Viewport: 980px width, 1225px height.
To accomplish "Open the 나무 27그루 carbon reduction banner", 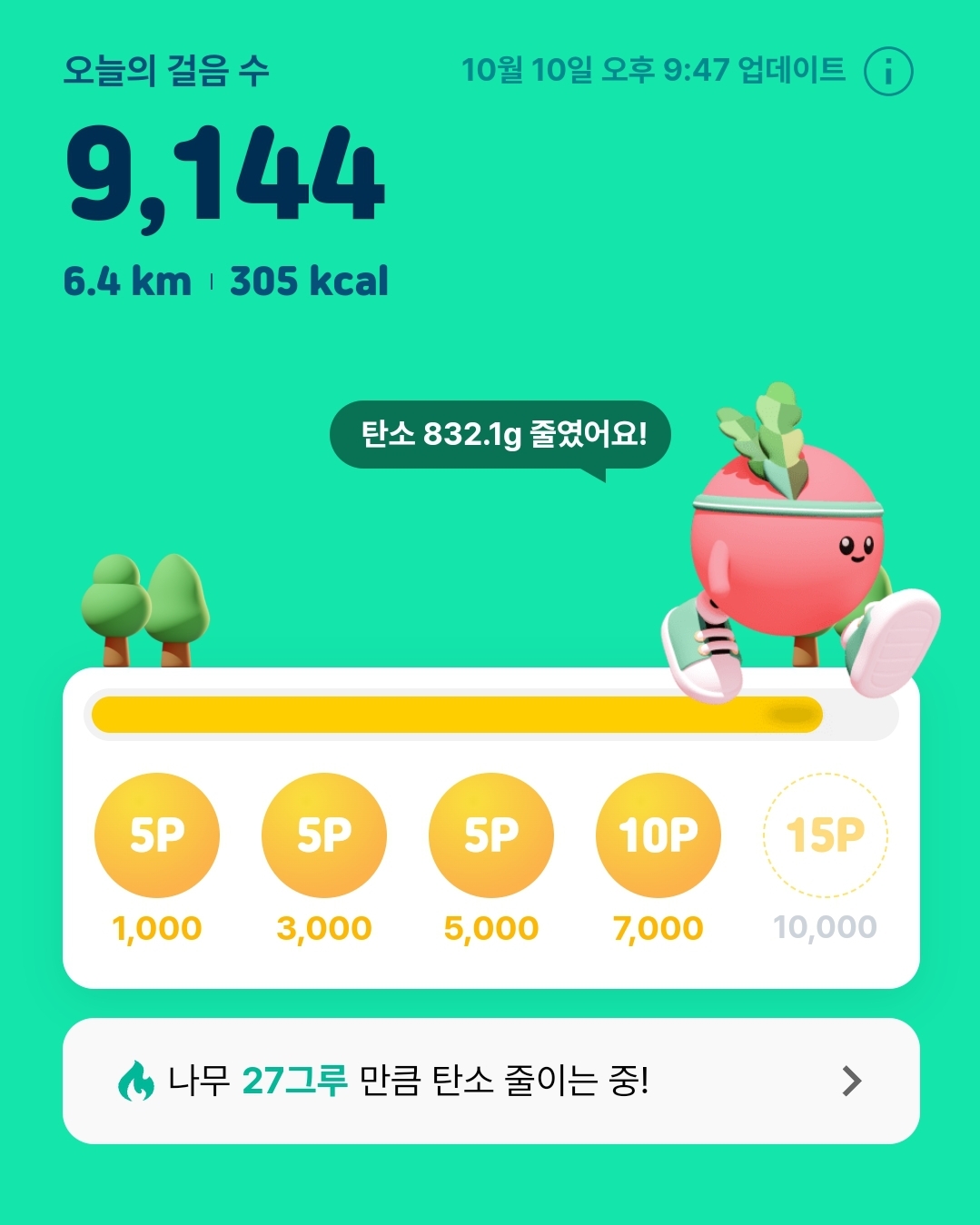I will pos(490,1081).
